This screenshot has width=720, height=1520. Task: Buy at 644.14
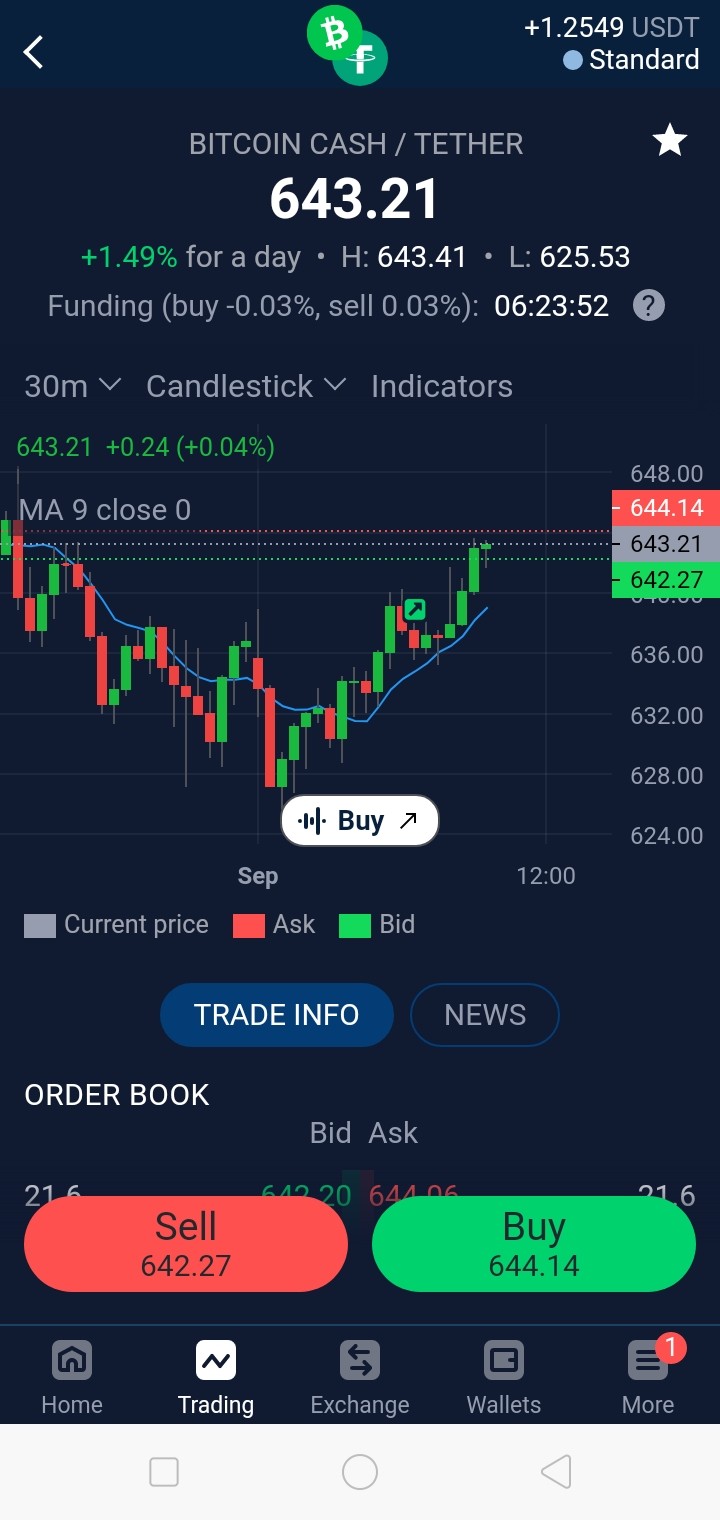click(534, 1243)
